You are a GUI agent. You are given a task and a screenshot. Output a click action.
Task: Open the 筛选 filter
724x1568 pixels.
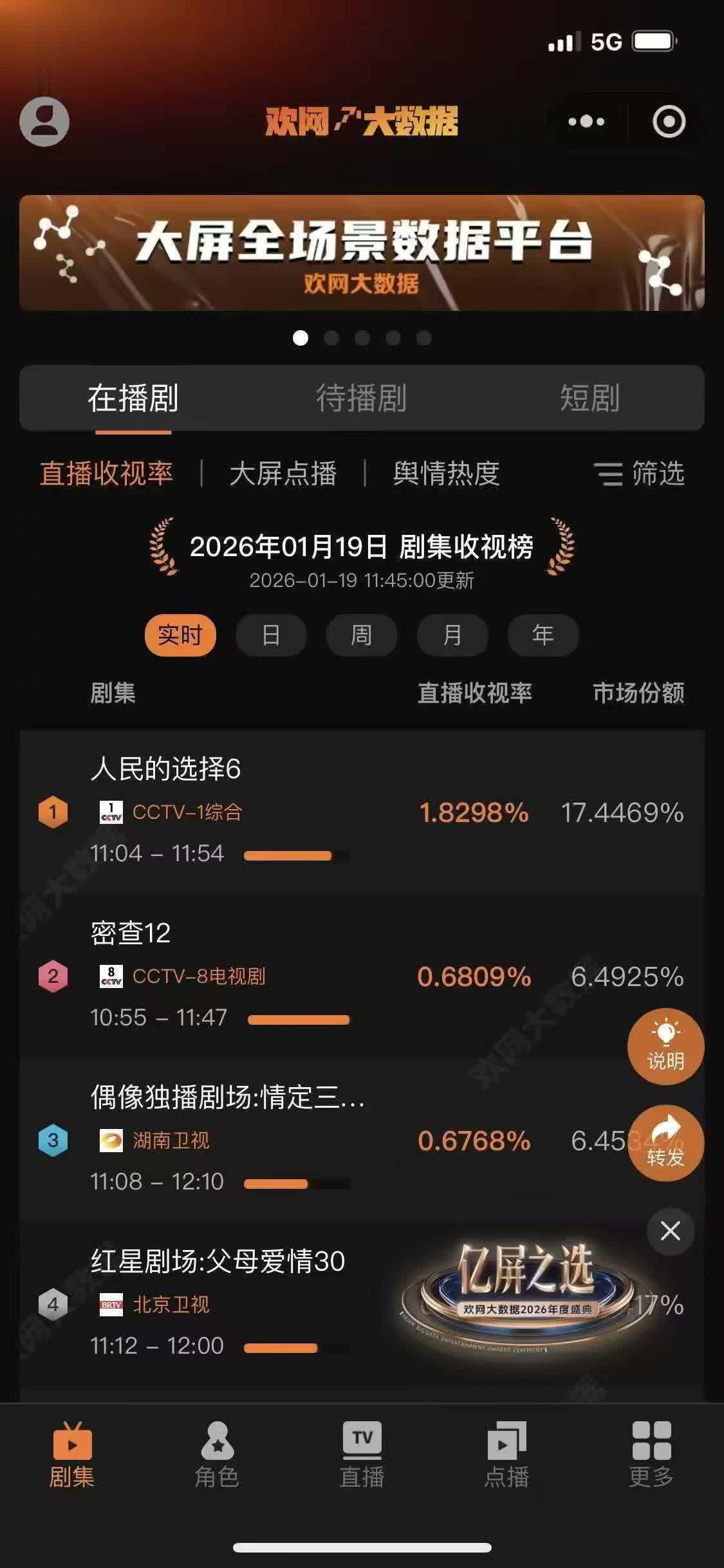click(639, 474)
